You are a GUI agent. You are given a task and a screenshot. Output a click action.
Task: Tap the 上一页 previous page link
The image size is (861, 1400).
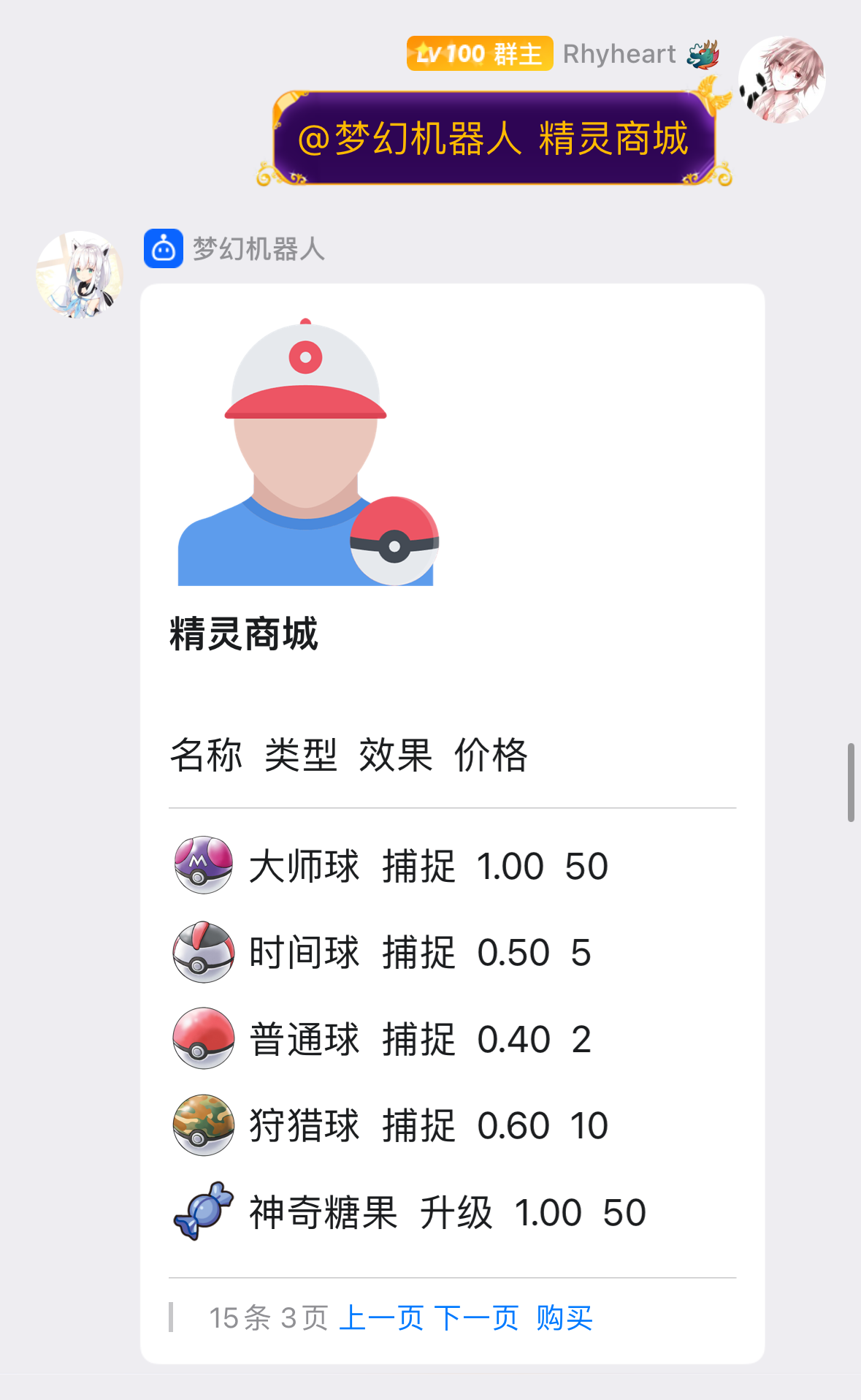coord(380,1318)
